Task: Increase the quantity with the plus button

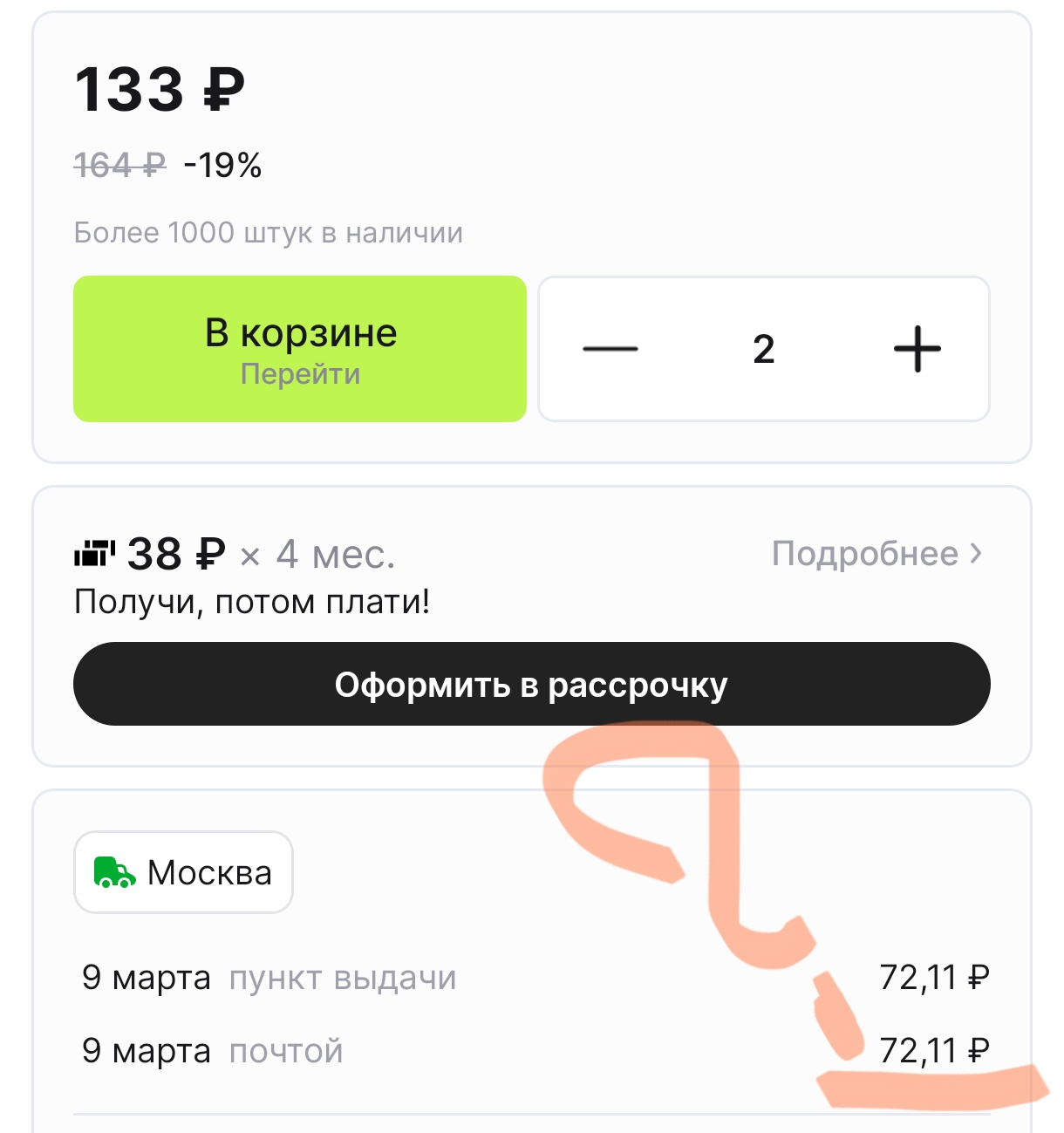Action: coord(917,349)
